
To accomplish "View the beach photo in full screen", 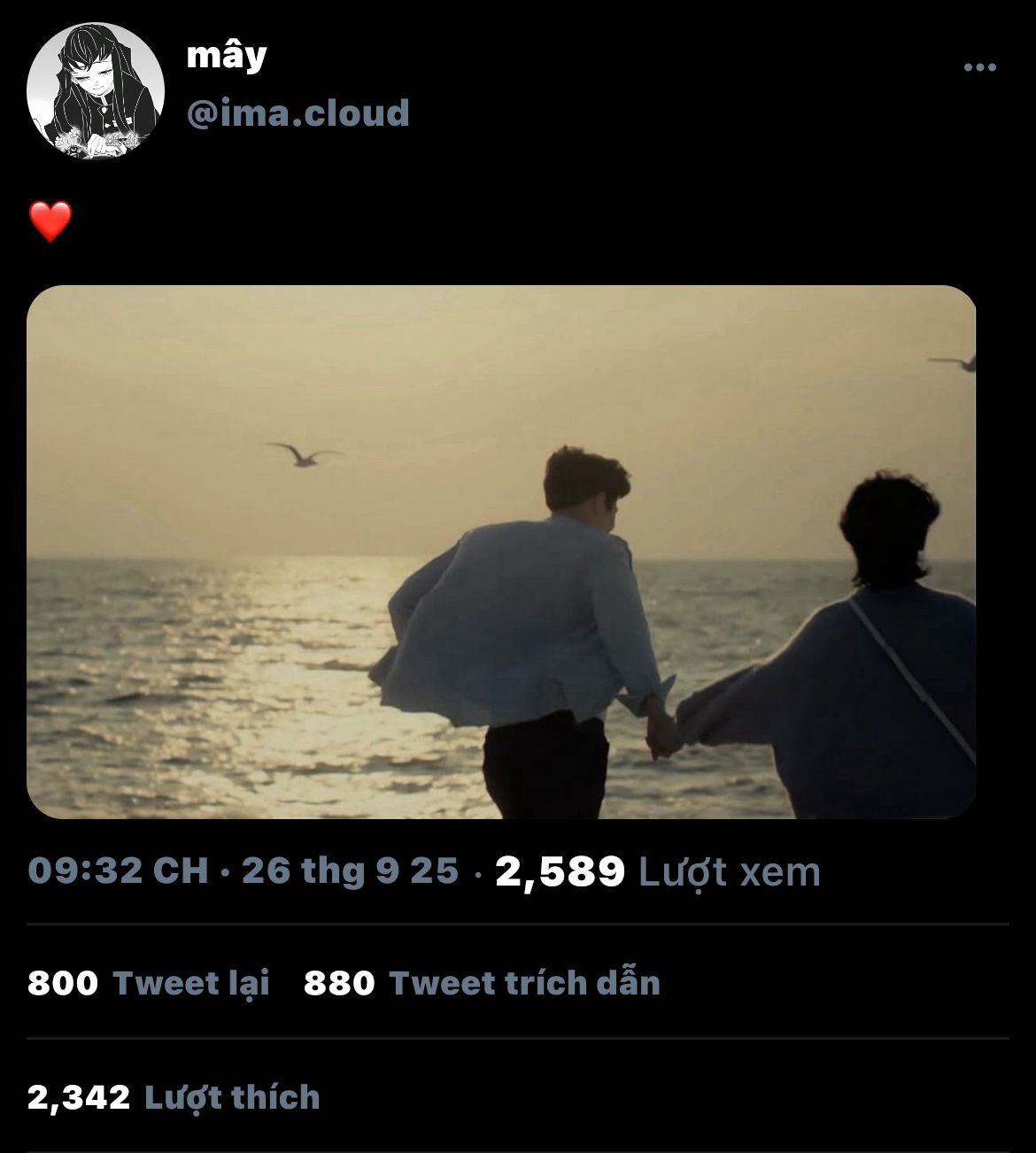I will coord(501,551).
